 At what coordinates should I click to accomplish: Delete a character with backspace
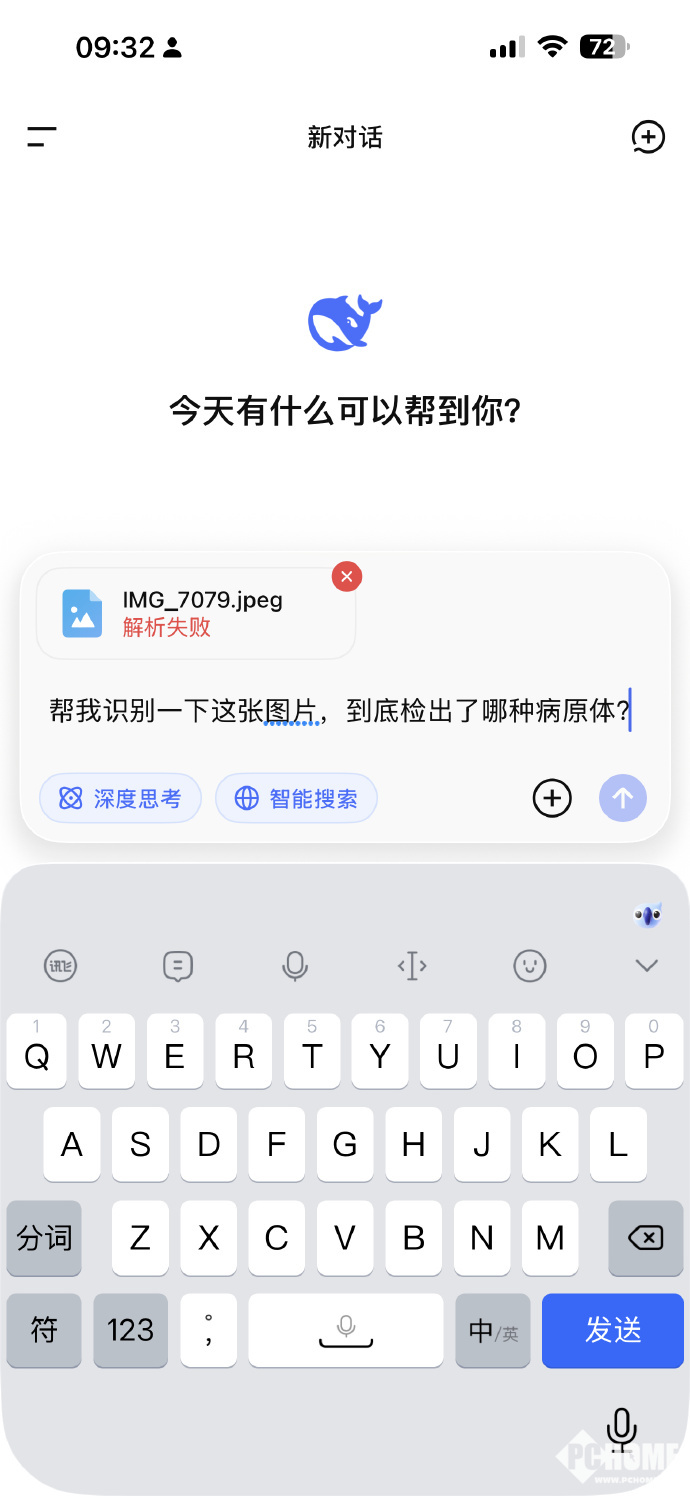(645, 1238)
